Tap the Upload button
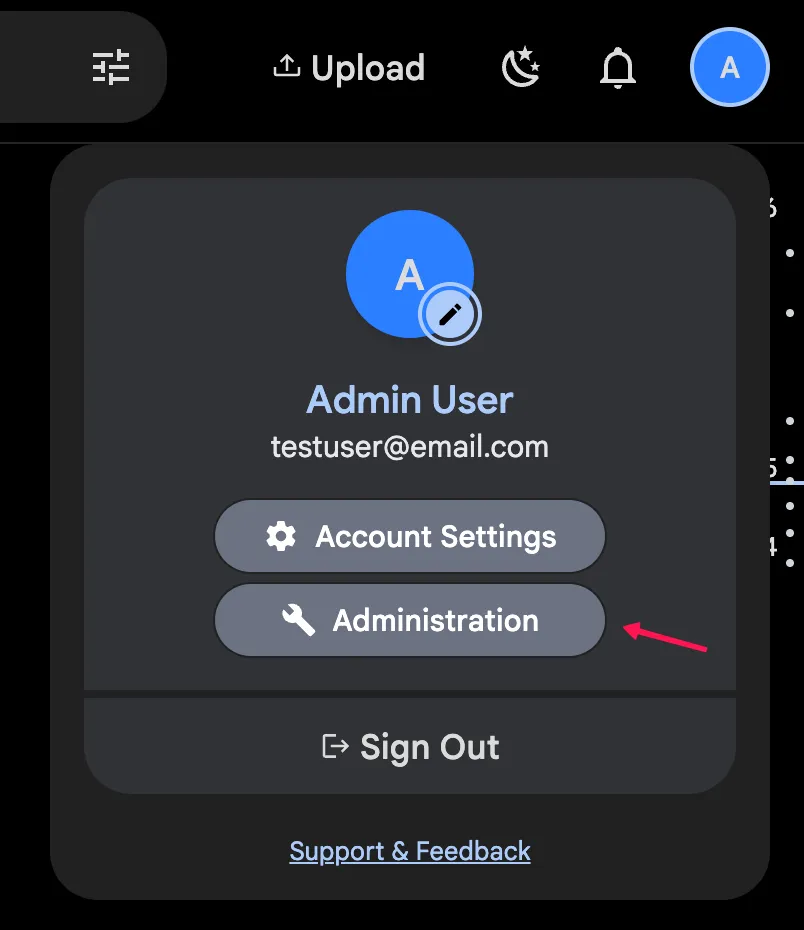This screenshot has height=930, width=804. (x=349, y=68)
